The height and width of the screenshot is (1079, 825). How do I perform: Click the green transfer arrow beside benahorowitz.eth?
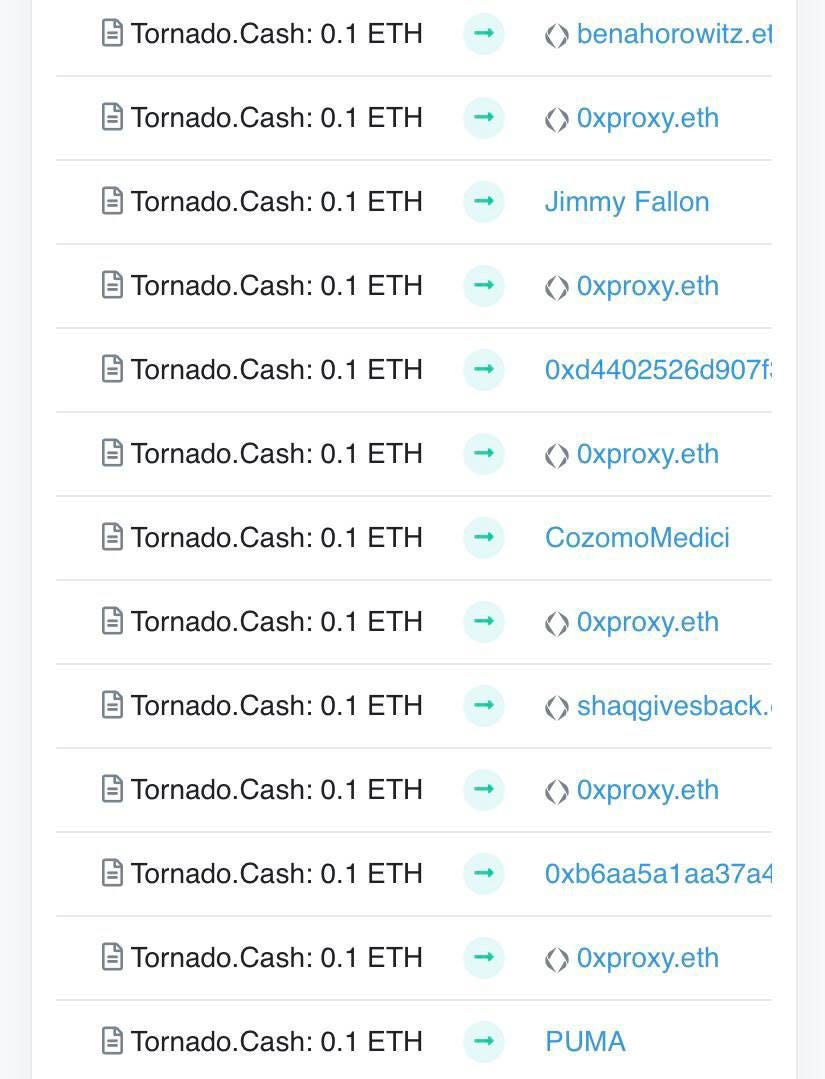pos(483,33)
